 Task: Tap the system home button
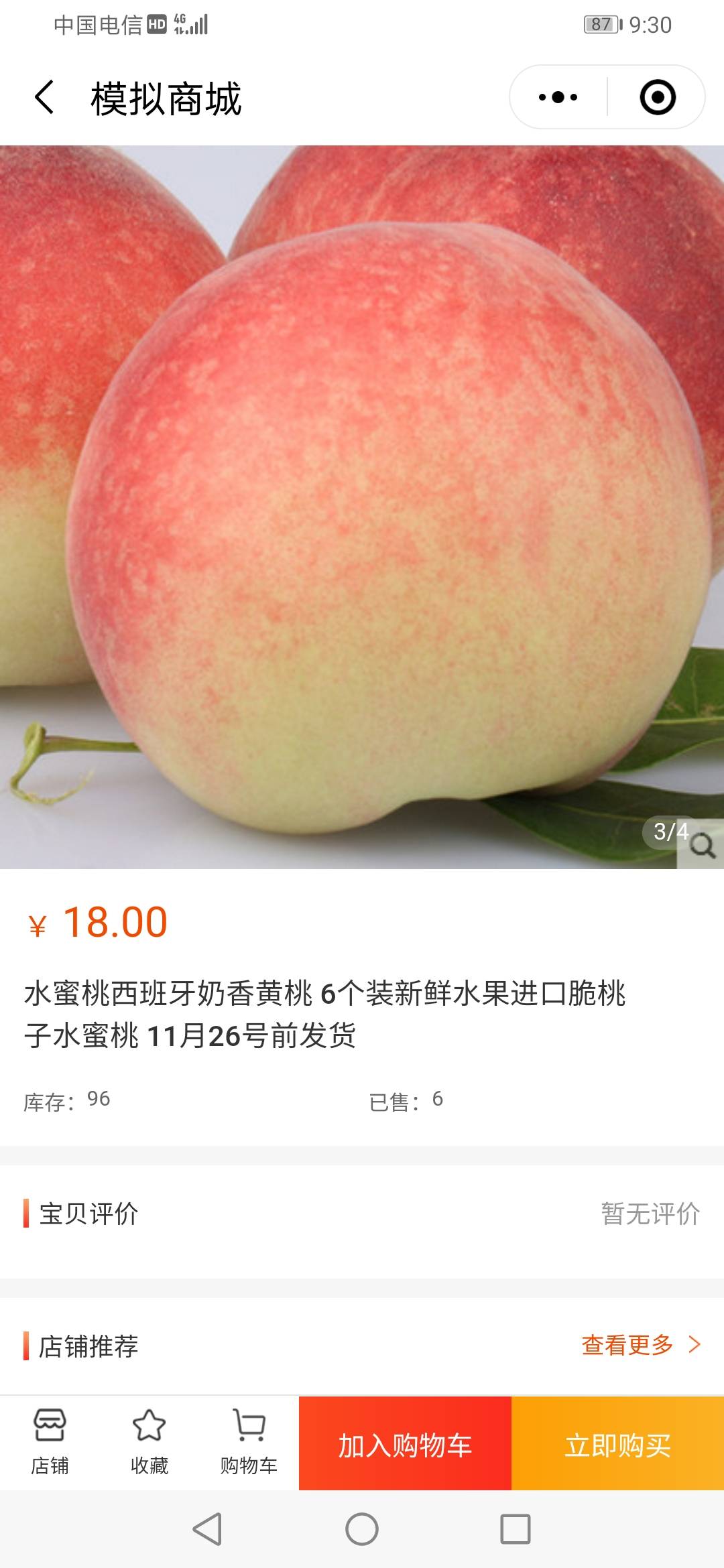pyautogui.click(x=362, y=1529)
